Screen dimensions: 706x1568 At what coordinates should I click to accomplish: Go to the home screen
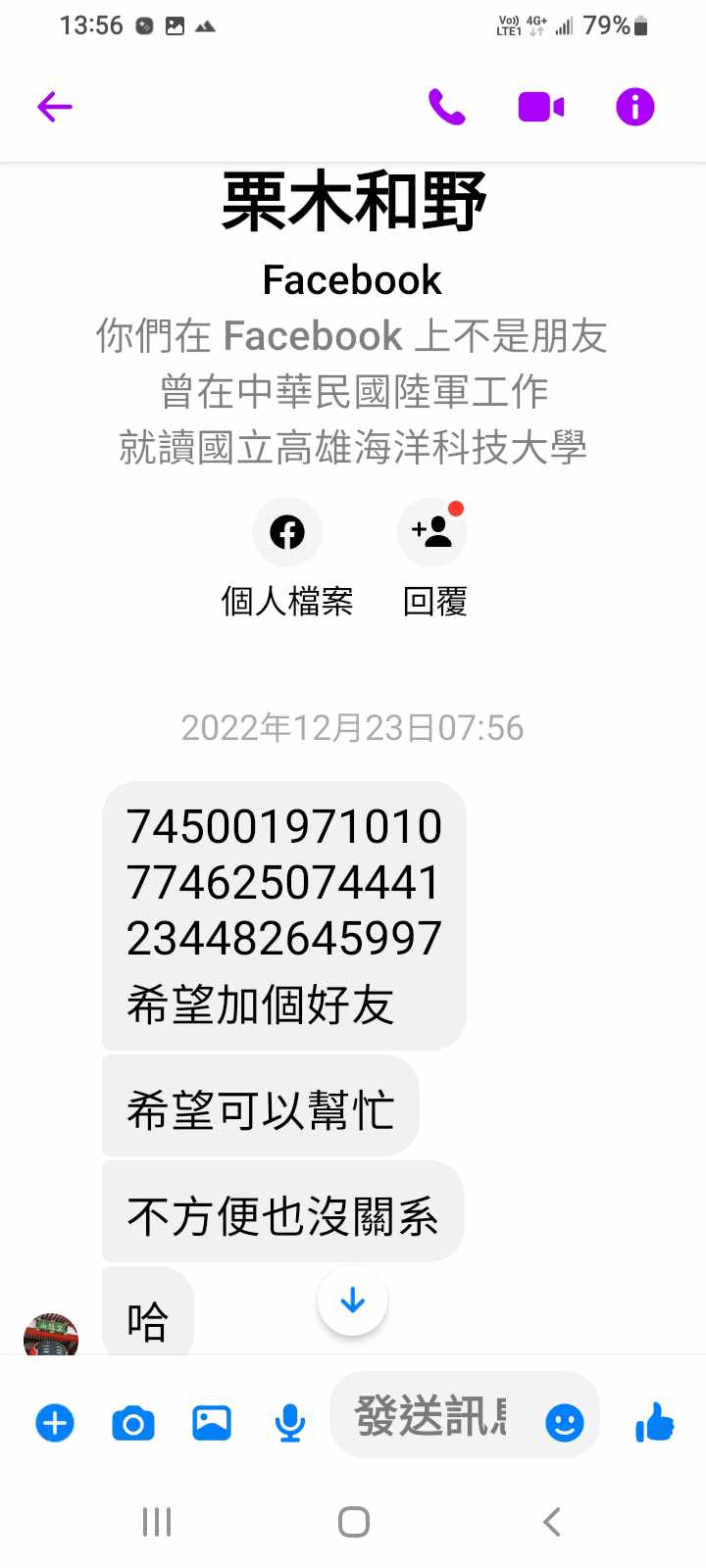(x=353, y=1522)
